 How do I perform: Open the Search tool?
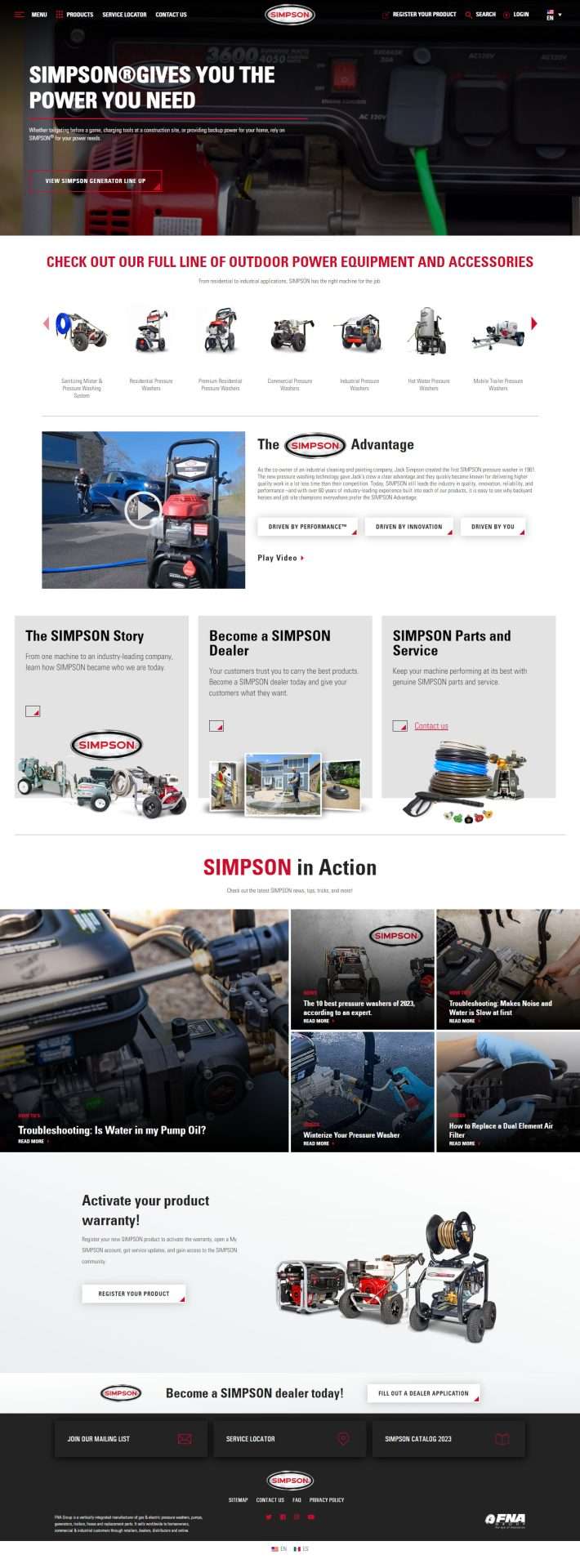(x=480, y=15)
